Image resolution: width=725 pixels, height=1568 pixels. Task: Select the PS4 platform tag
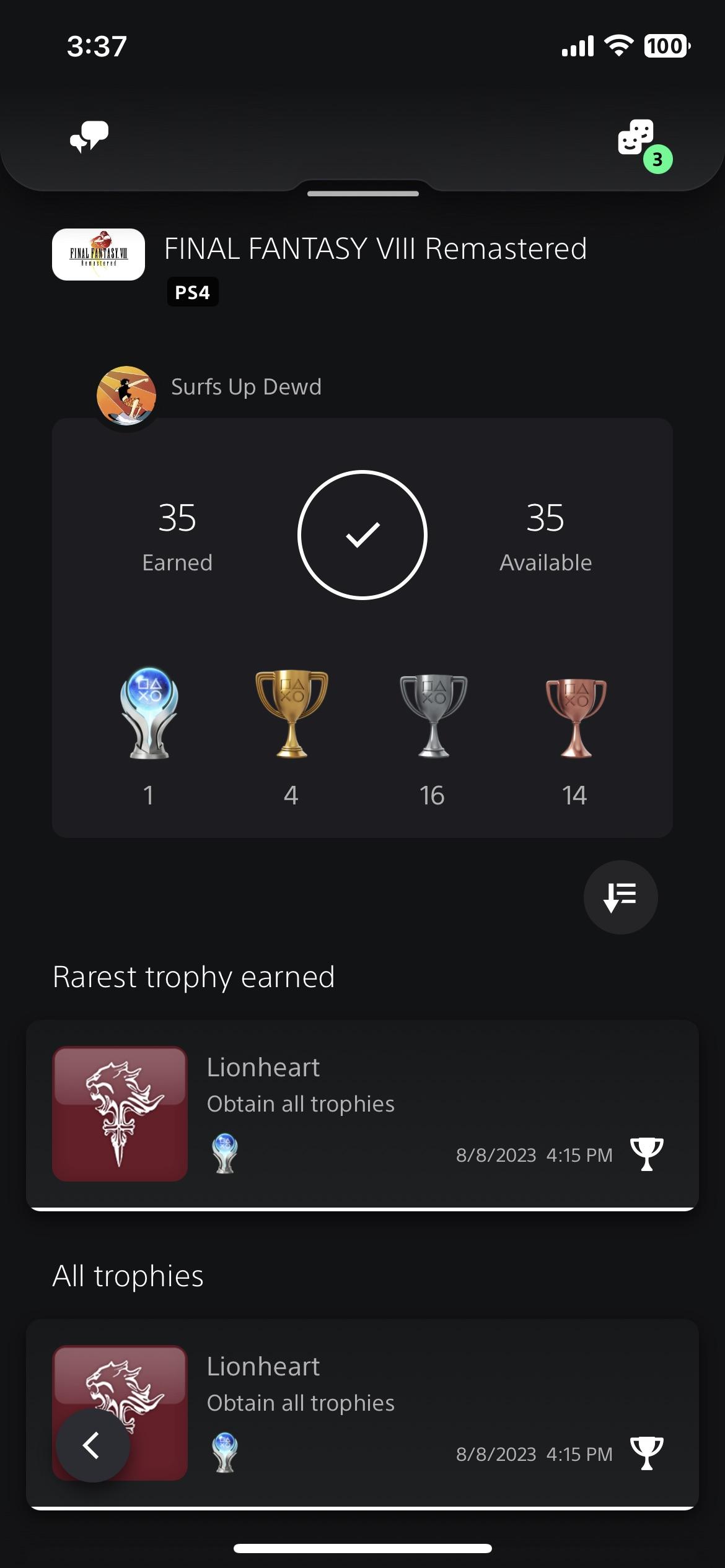click(x=192, y=291)
